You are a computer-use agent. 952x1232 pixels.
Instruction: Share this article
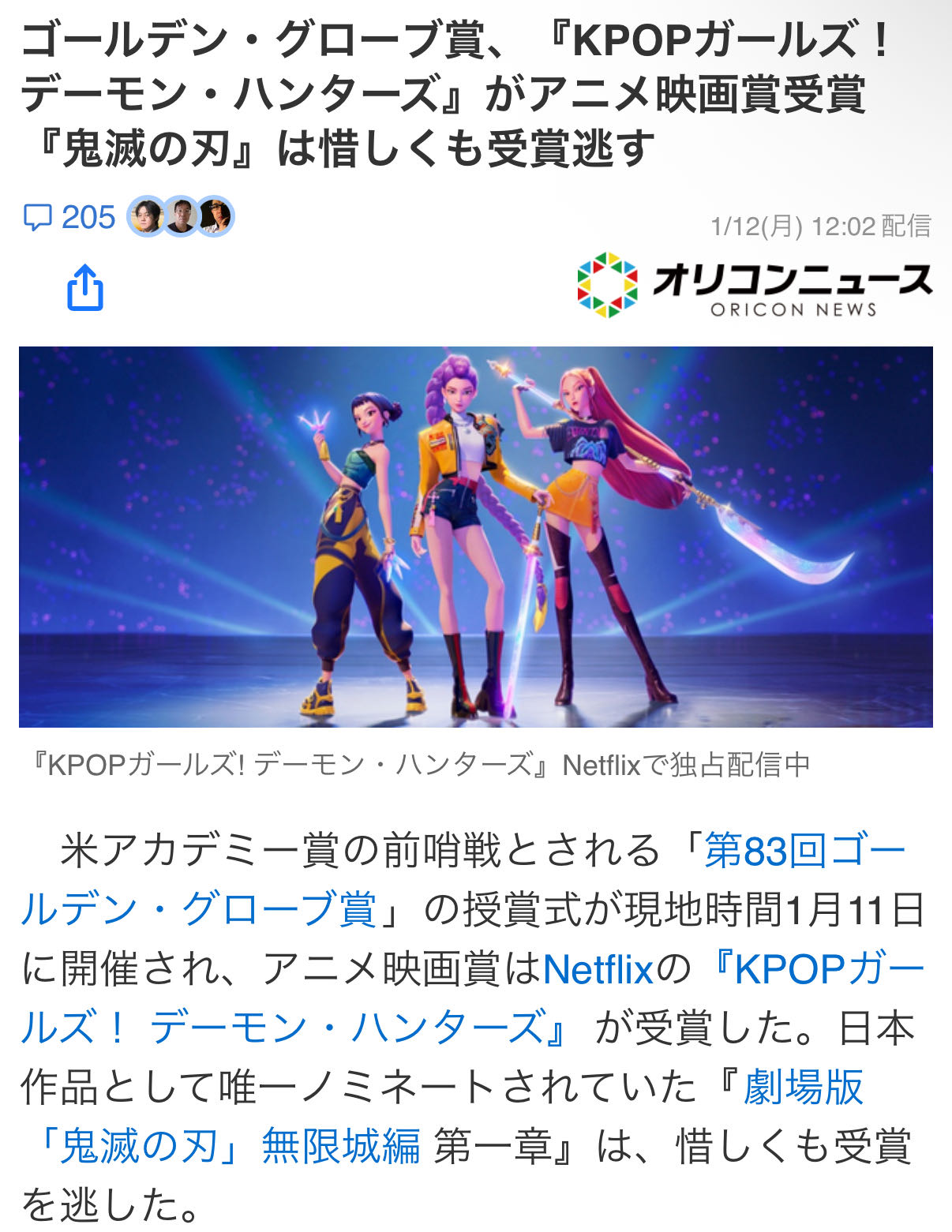[x=85, y=288]
